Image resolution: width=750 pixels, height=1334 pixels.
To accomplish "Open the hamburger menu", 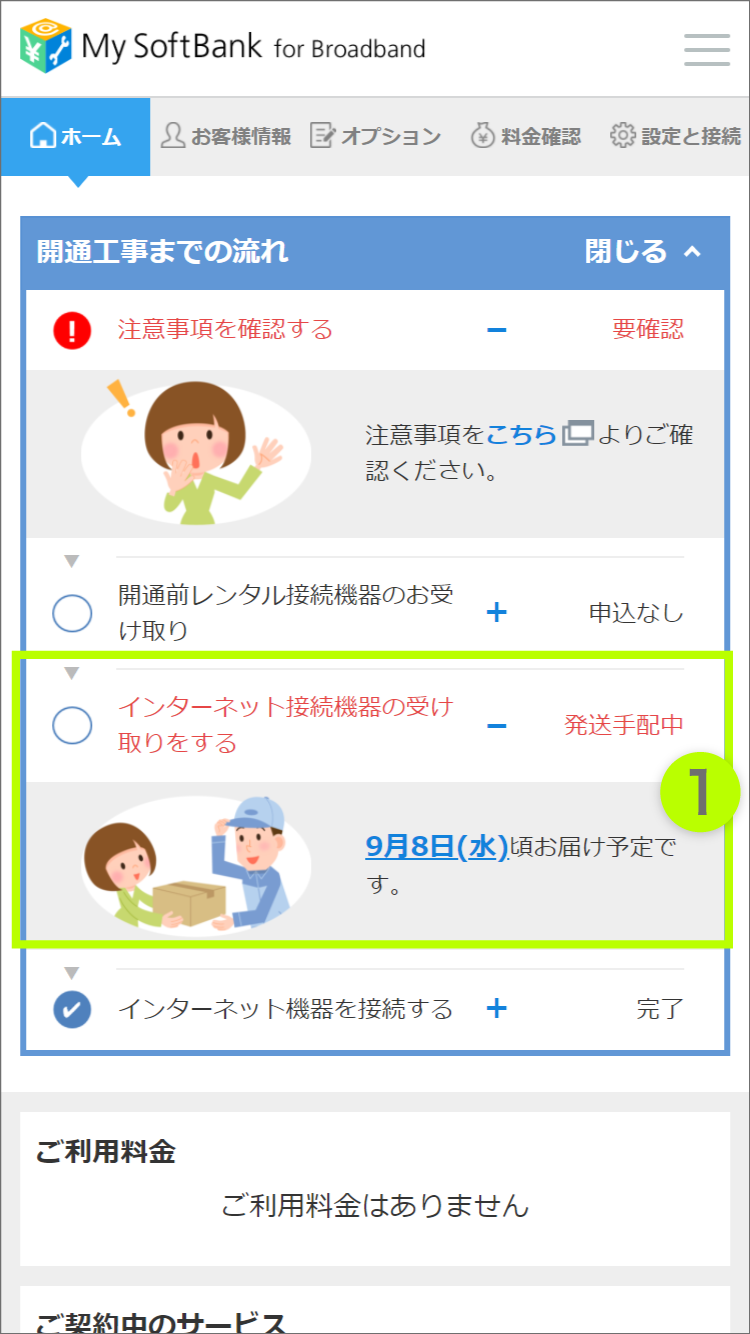I will [x=706, y=50].
